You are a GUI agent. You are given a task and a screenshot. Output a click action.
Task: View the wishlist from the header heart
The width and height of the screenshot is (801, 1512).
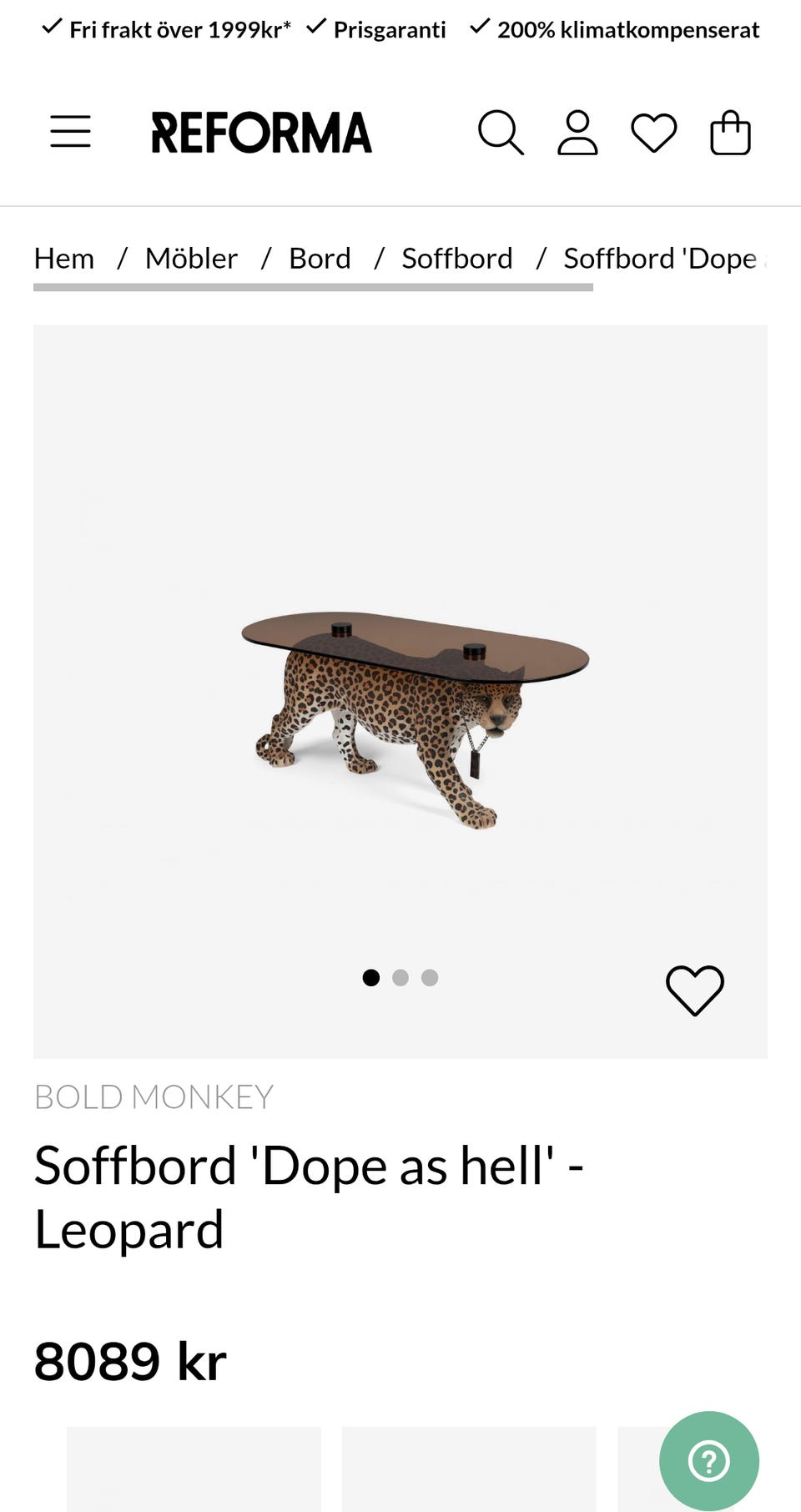[653, 133]
